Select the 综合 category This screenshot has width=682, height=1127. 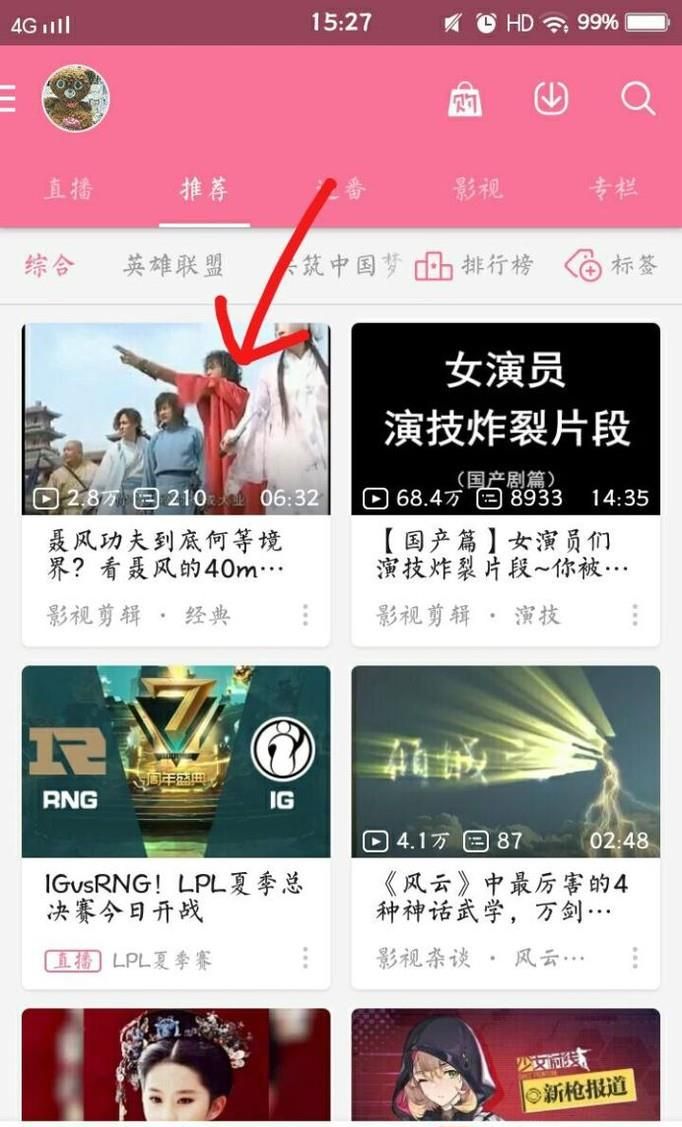click(x=49, y=265)
